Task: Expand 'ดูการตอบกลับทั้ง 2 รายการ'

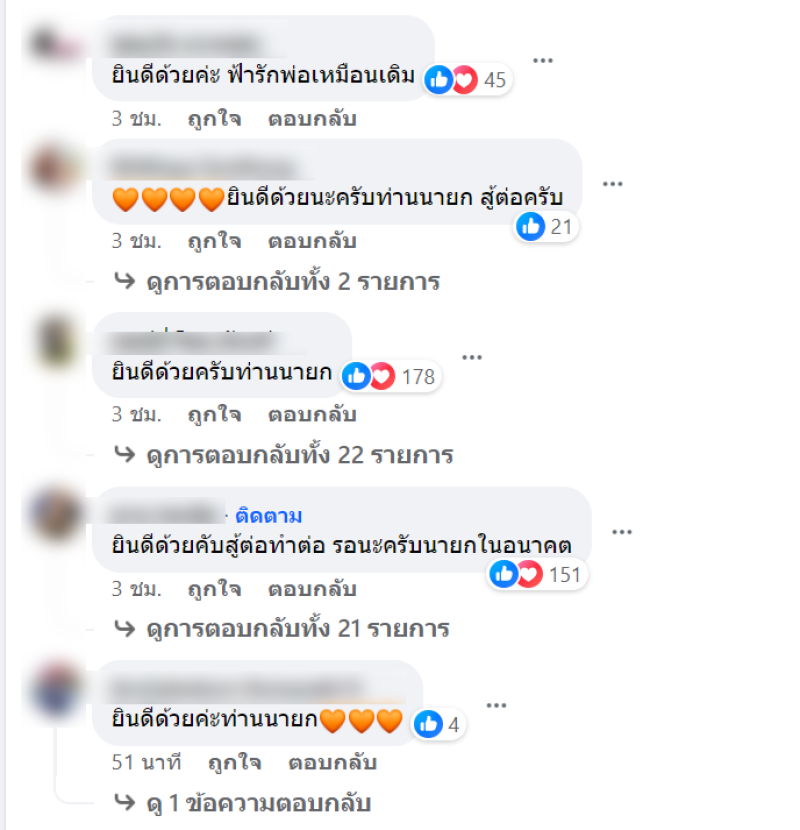Action: [292, 282]
